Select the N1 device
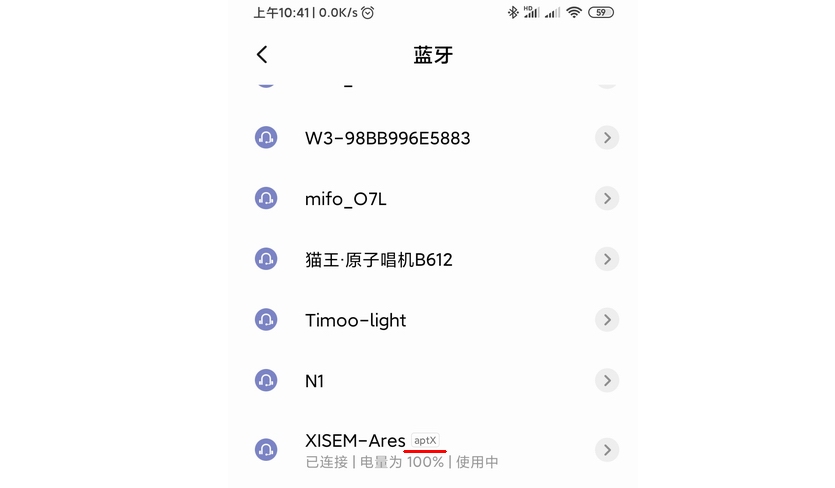Screen dimensions: 835x488 (x=315, y=381)
